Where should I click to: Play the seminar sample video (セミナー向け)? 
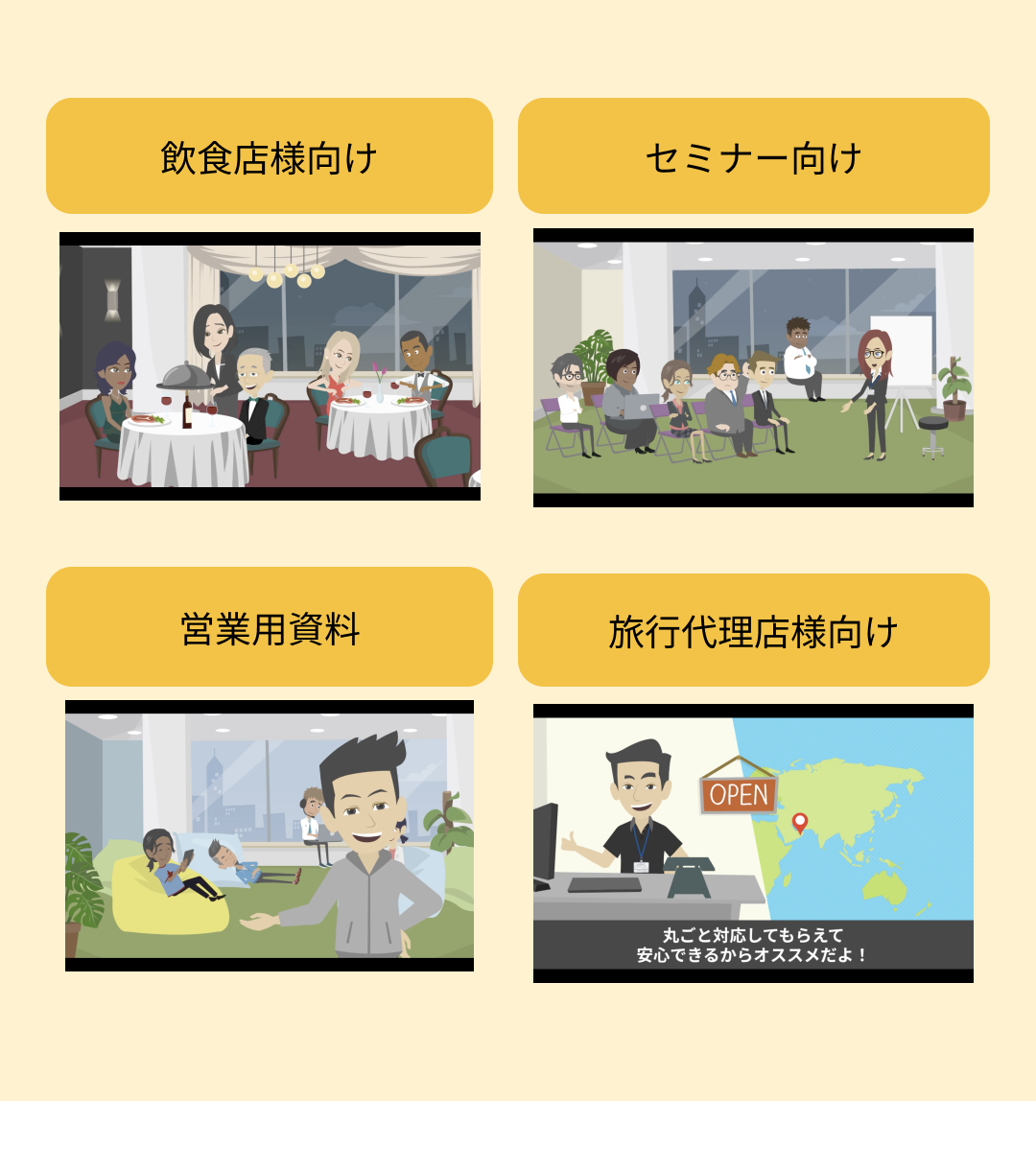point(753,367)
